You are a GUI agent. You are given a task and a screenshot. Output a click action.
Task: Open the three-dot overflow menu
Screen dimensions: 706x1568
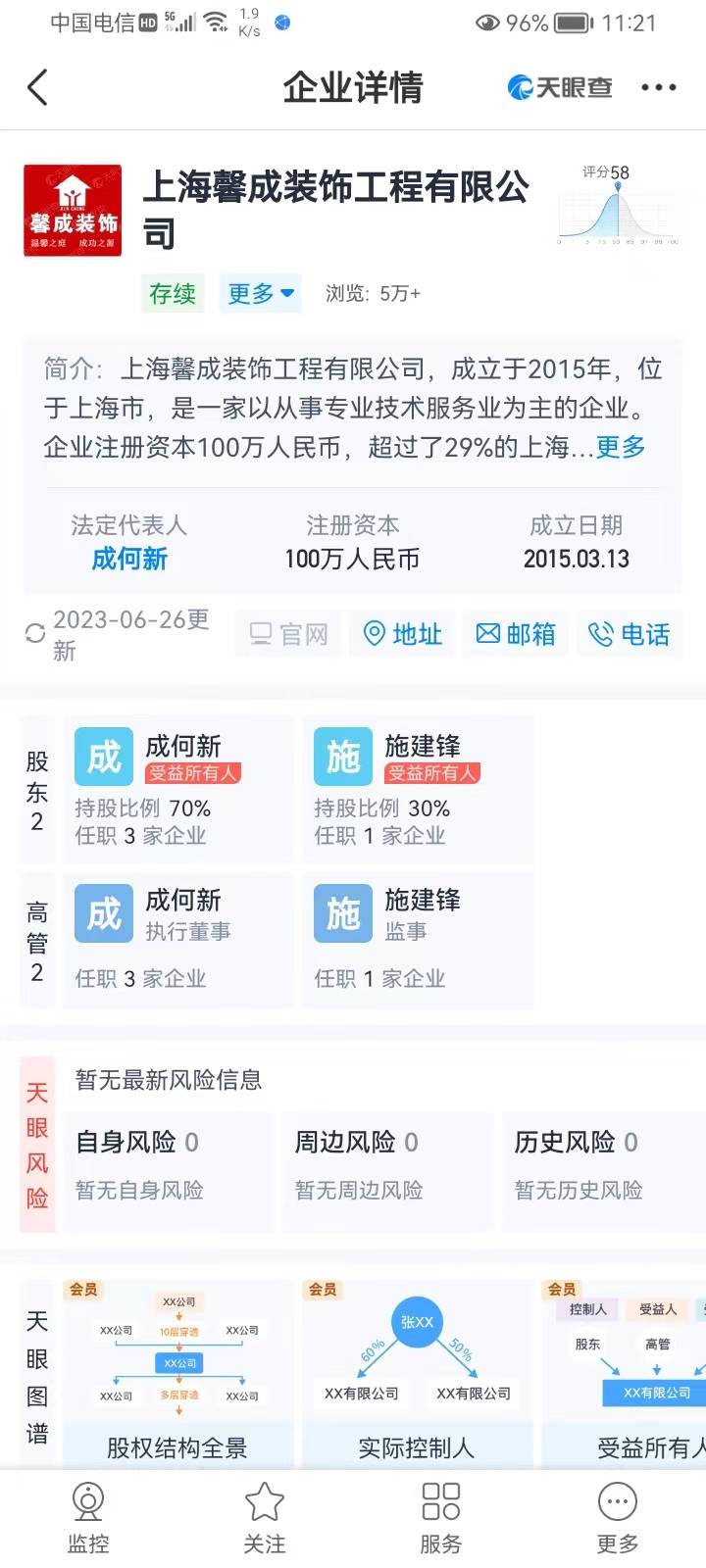[658, 88]
